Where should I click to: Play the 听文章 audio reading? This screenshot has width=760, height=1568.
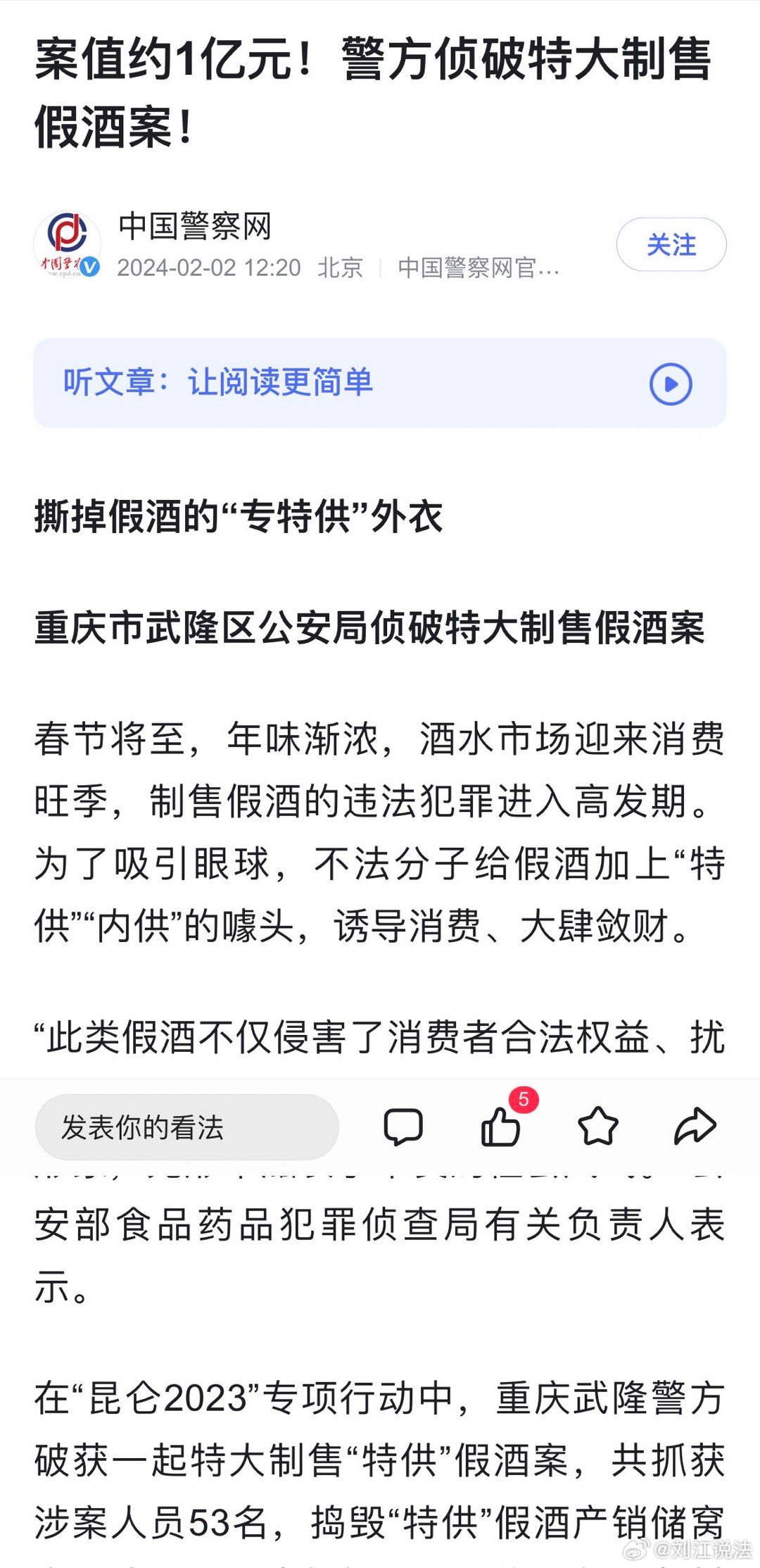coord(670,384)
